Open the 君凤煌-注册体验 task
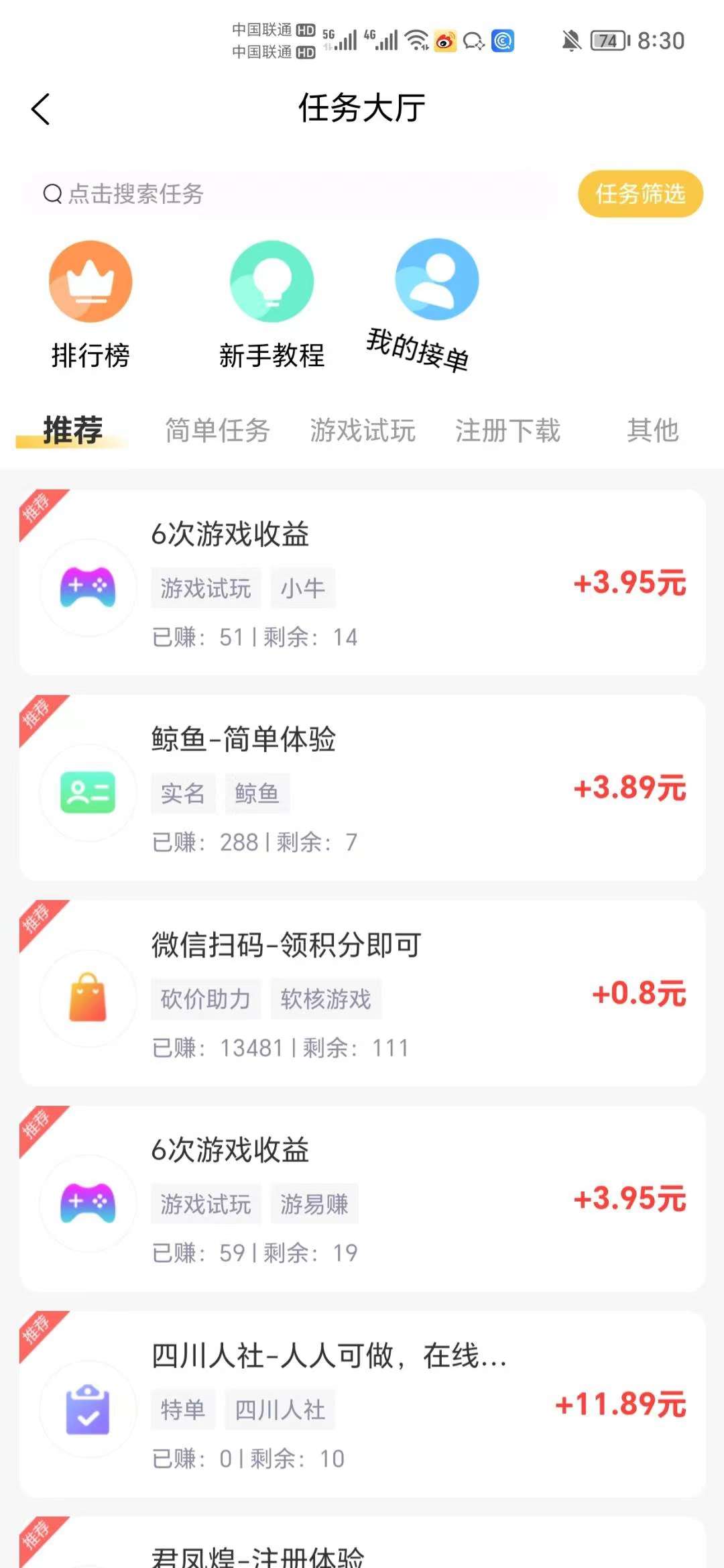 [x=362, y=1543]
